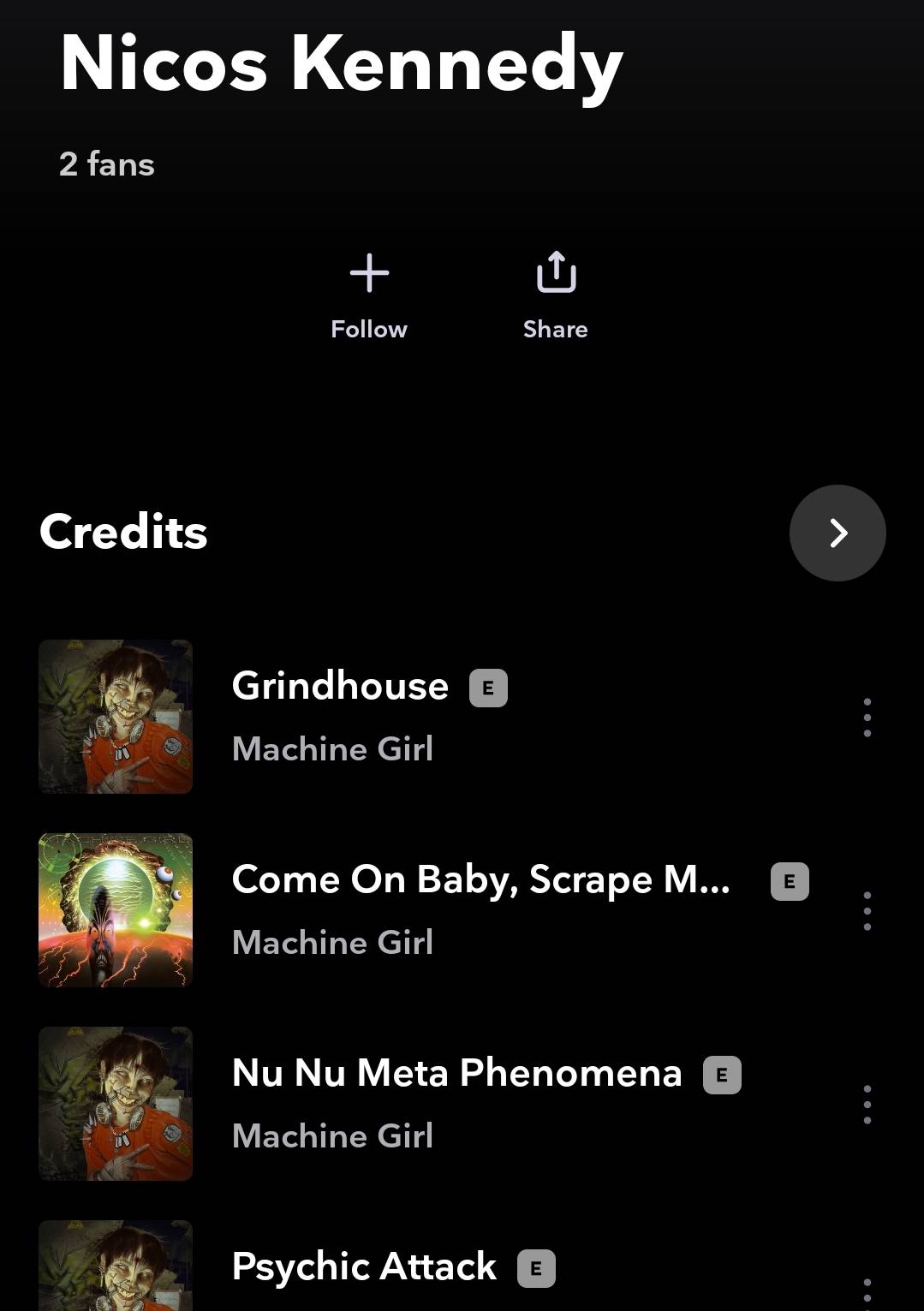Play the track Psychic Attack
This screenshot has height=1311, width=924.
tap(364, 1266)
